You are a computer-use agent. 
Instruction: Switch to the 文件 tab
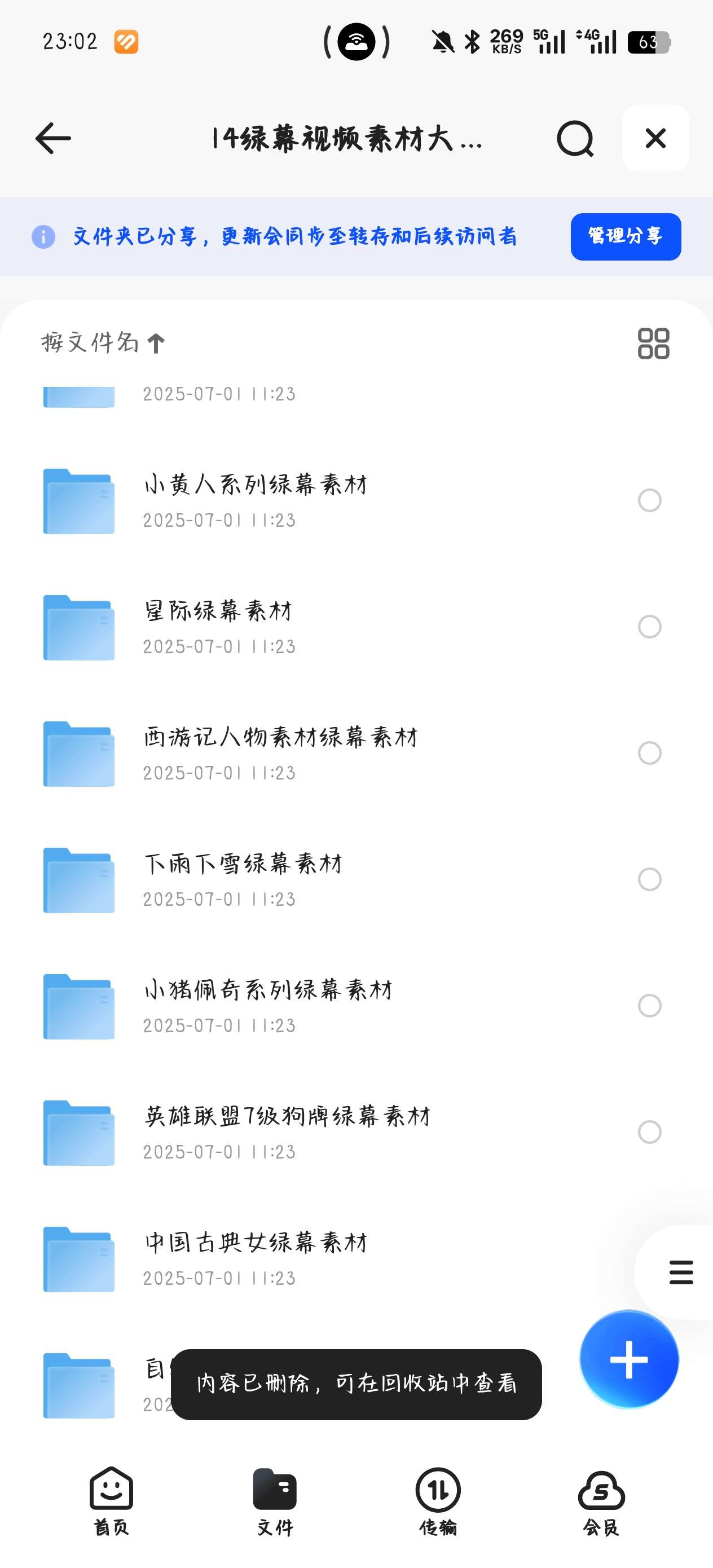pos(275,1501)
